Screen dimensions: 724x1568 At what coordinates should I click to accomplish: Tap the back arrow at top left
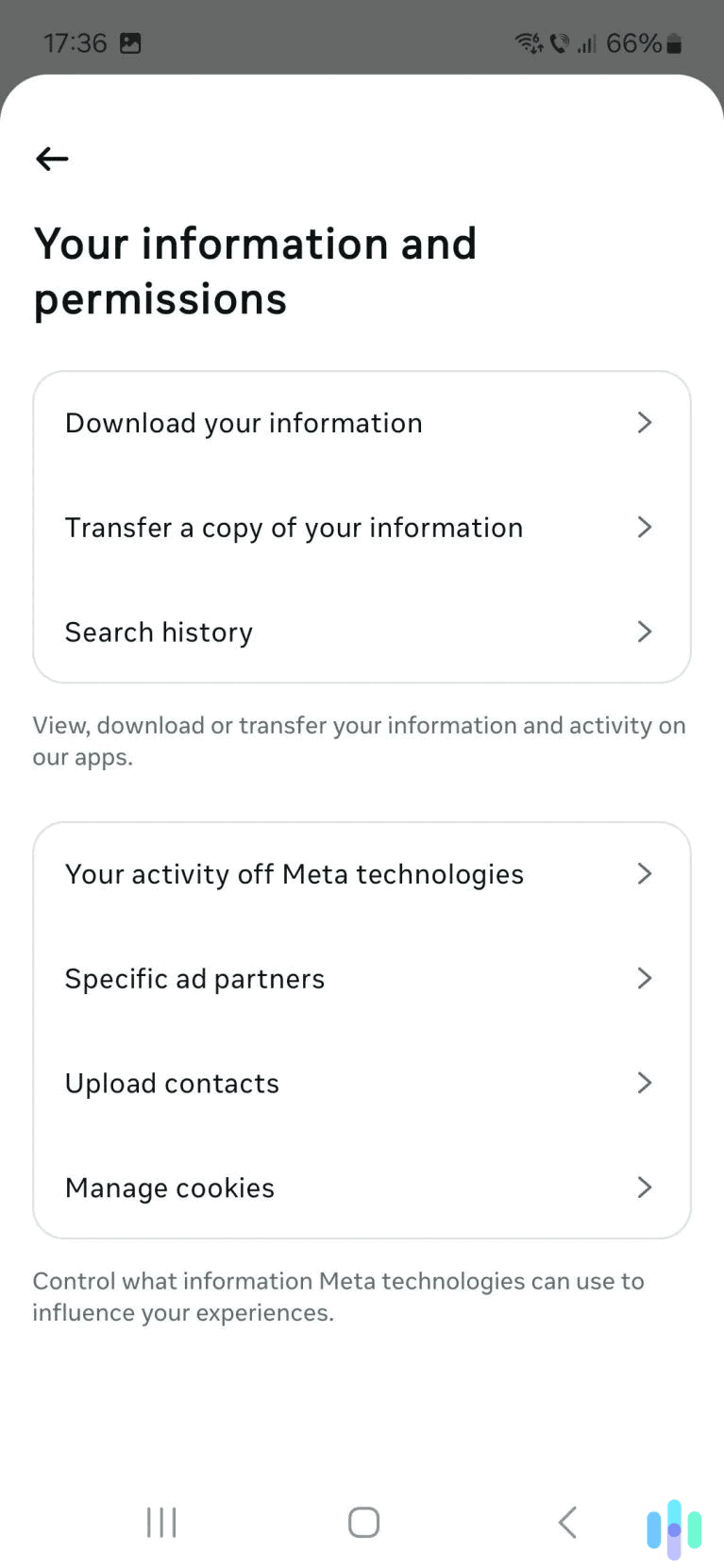point(51,159)
